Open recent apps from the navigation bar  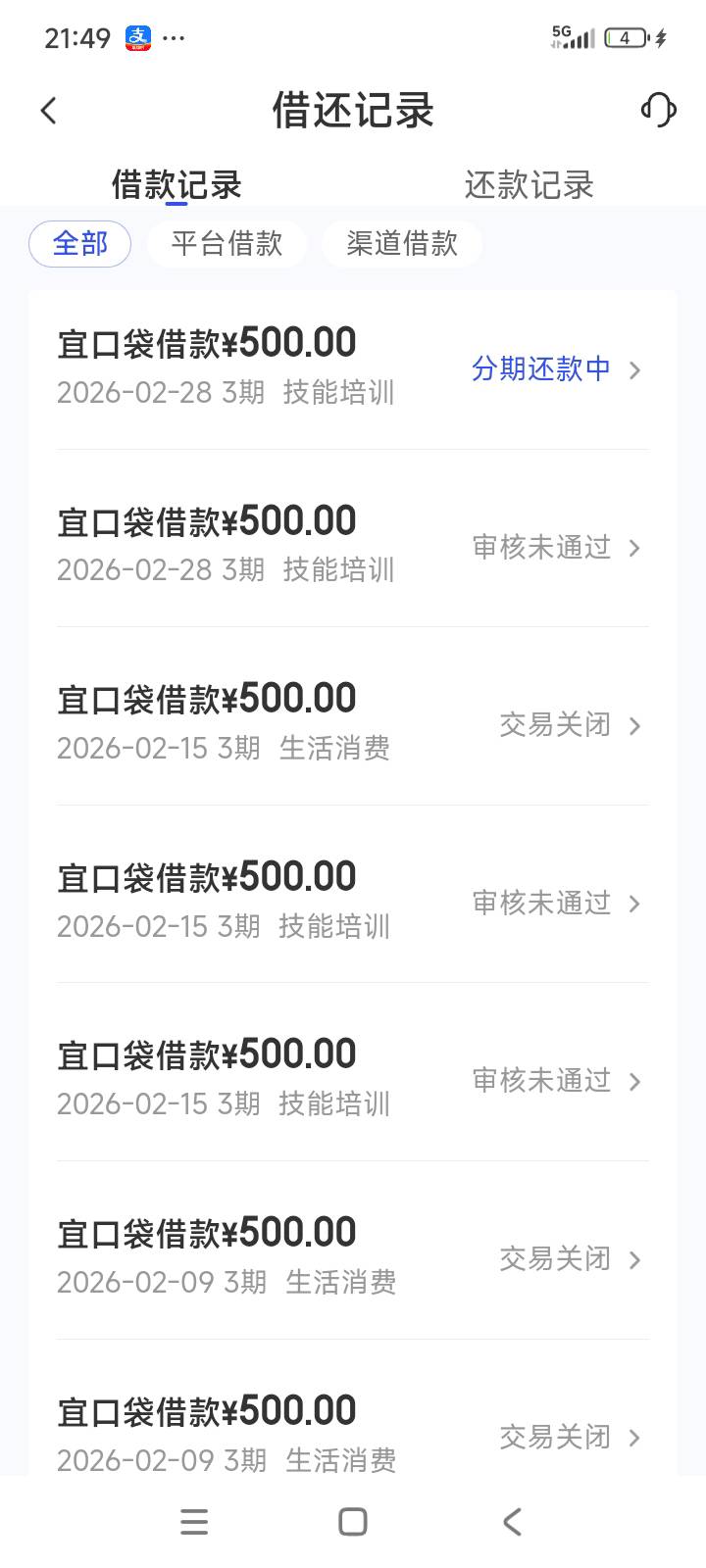click(194, 1522)
